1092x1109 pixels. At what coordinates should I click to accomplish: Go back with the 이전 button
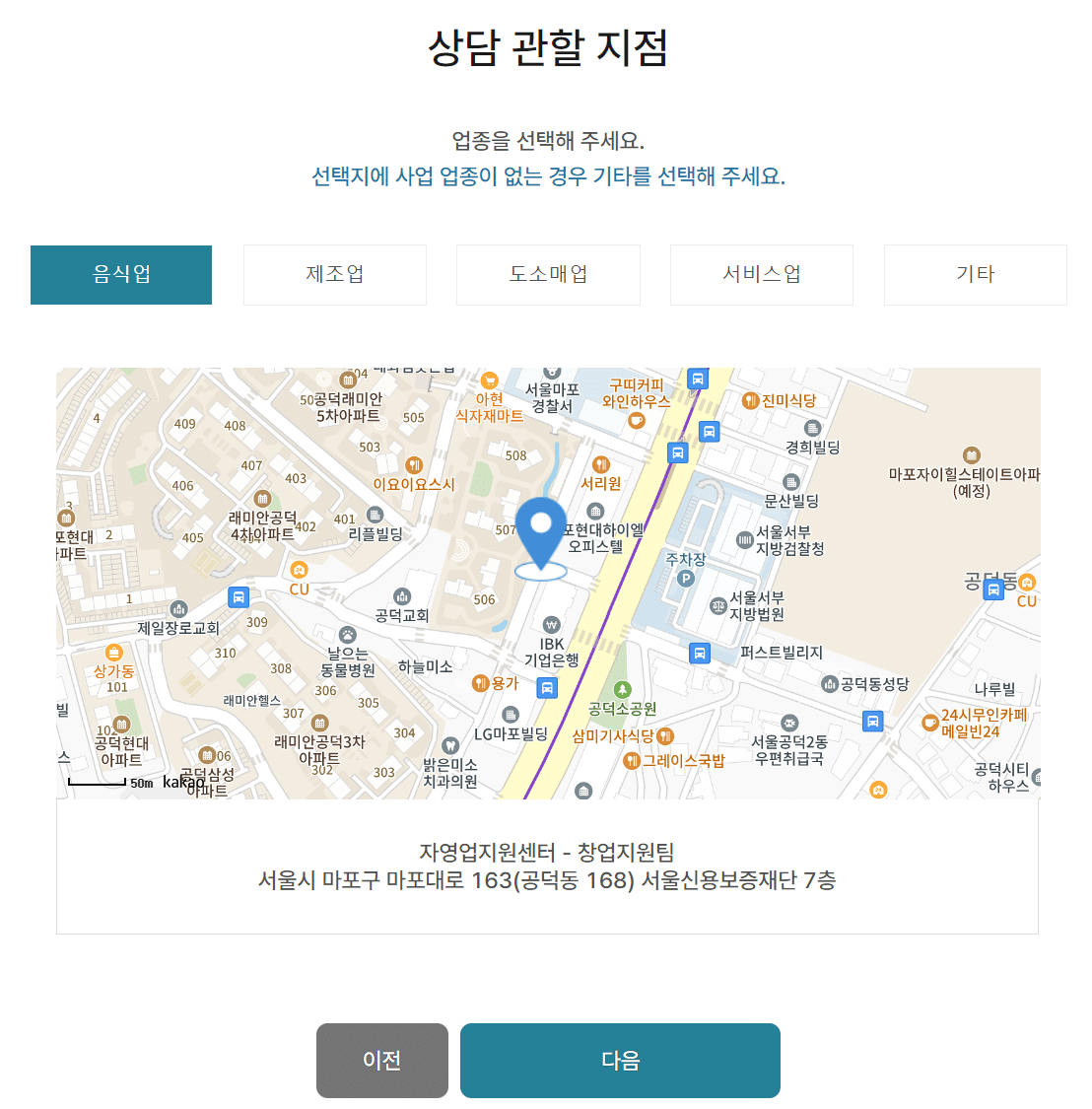point(382,1061)
